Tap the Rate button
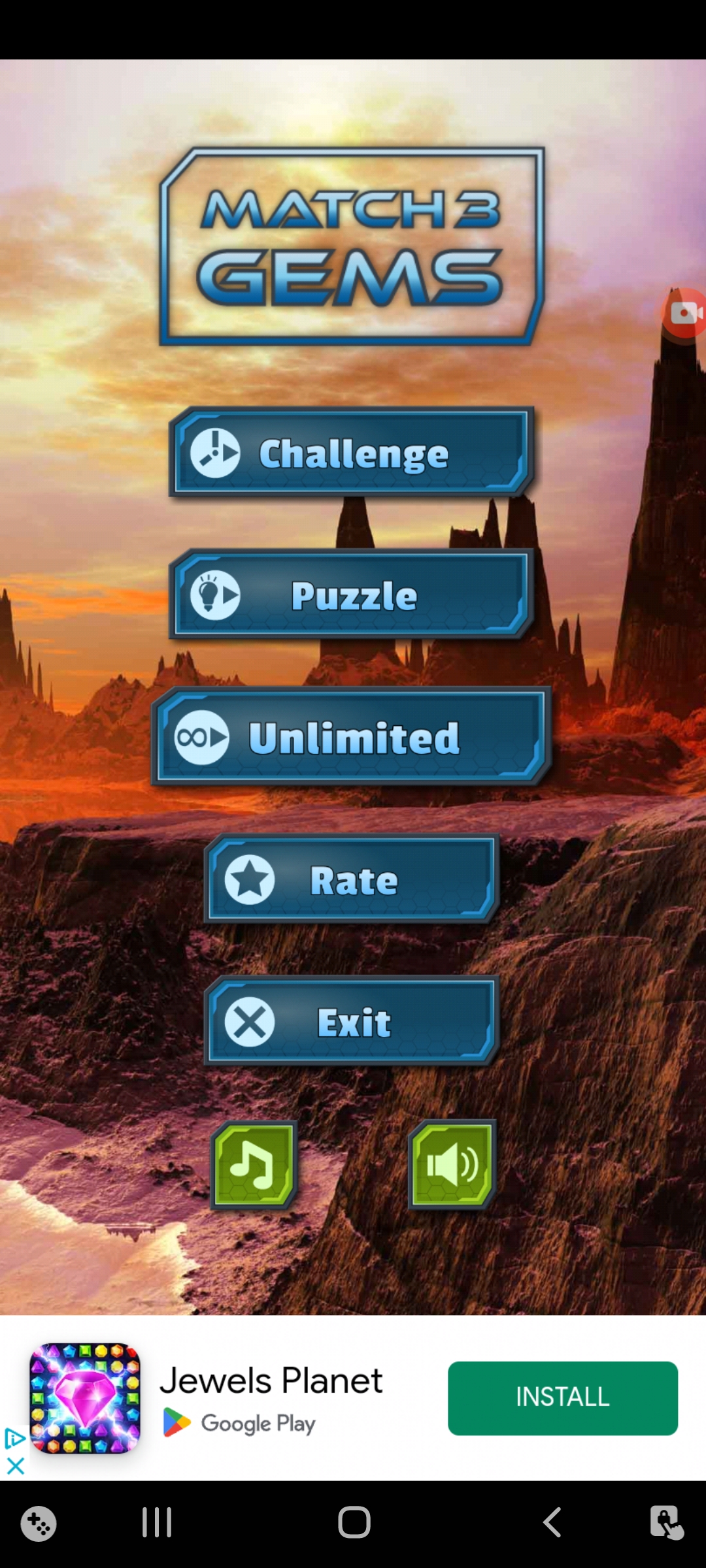The width and height of the screenshot is (706, 1568). (352, 879)
